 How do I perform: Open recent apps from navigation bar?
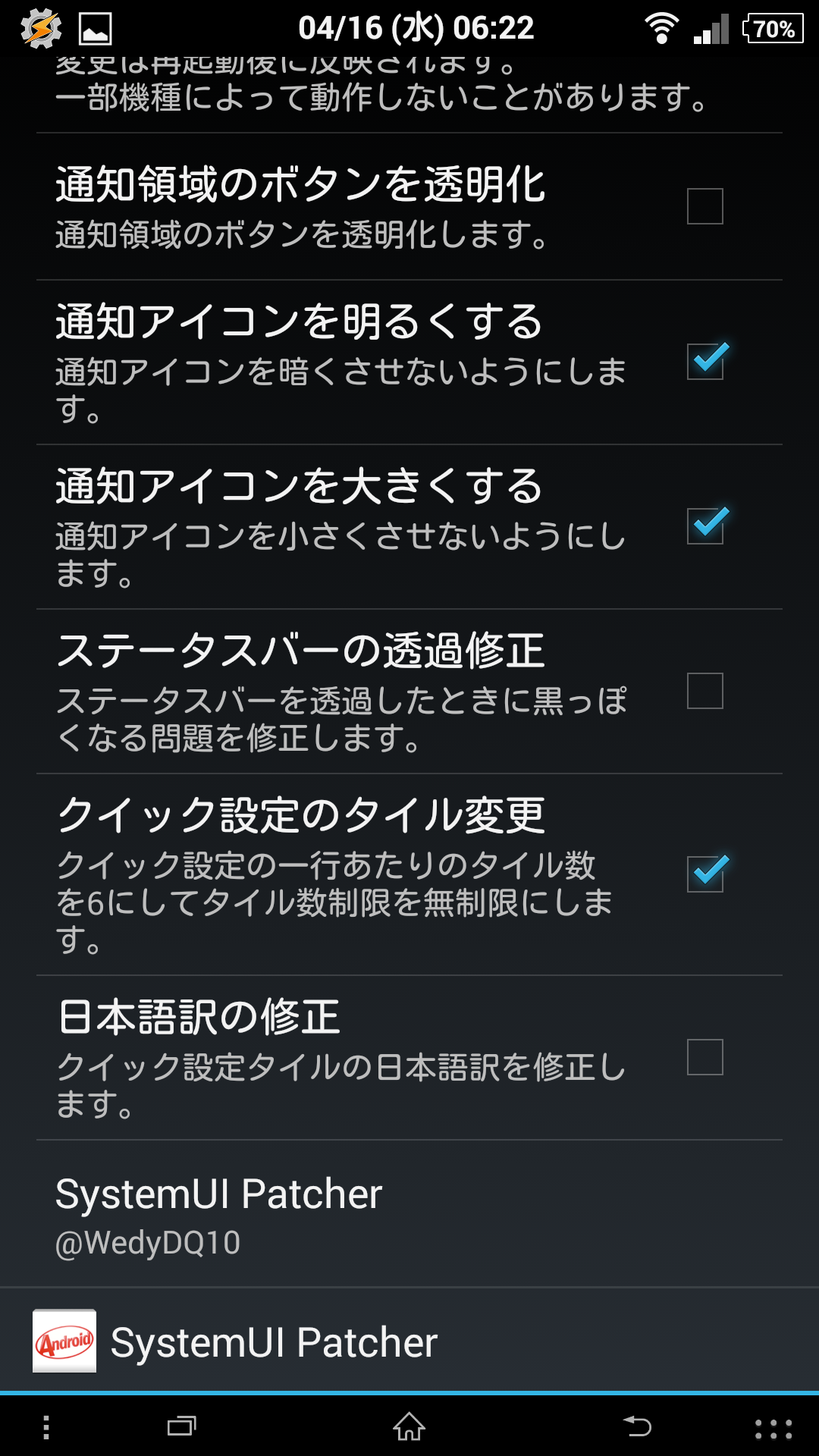click(182, 1427)
